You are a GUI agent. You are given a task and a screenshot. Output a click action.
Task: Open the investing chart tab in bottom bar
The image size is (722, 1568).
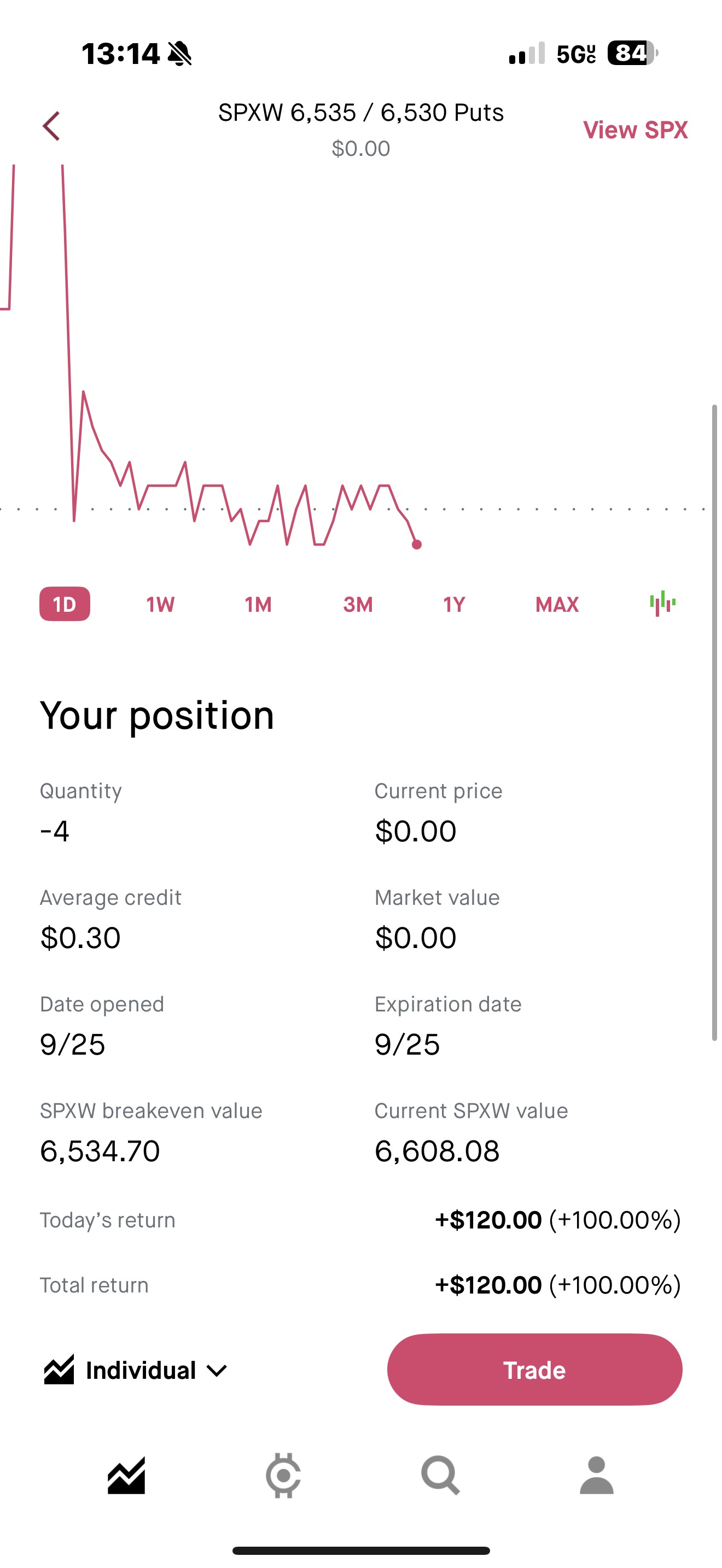(127, 1476)
